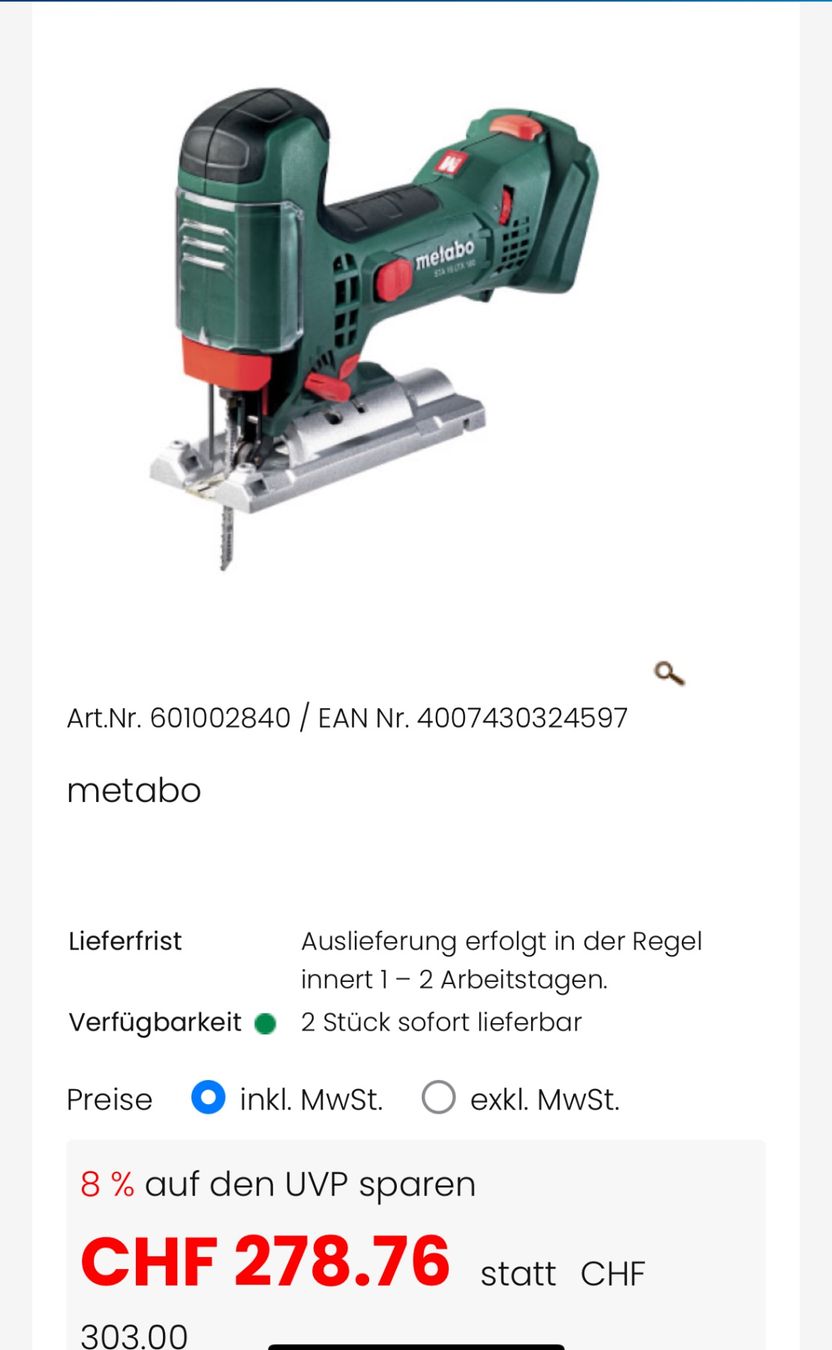Click the magnifying glass below the product picture
Viewport: 832px width, 1350px height.
(x=668, y=673)
